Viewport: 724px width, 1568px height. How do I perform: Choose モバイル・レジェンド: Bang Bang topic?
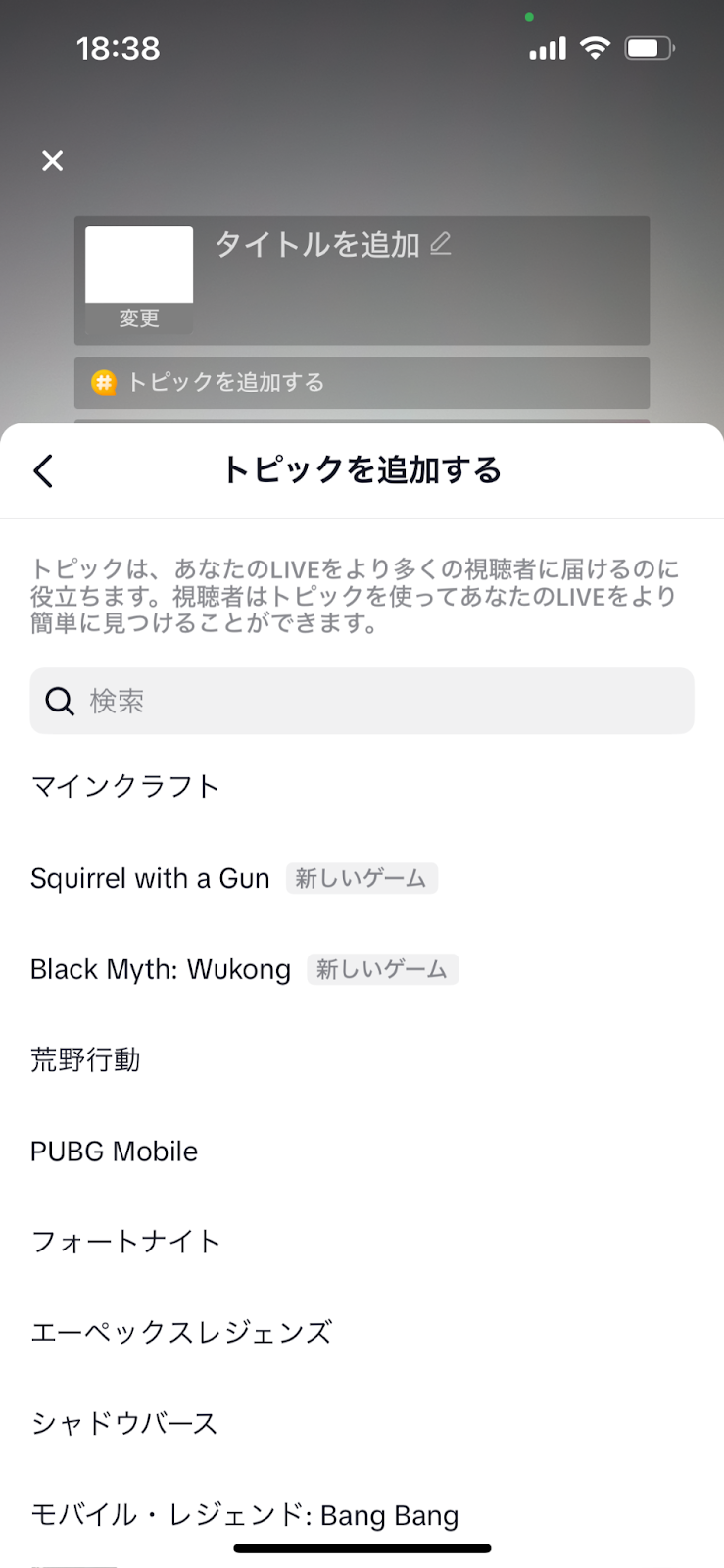tap(244, 1515)
